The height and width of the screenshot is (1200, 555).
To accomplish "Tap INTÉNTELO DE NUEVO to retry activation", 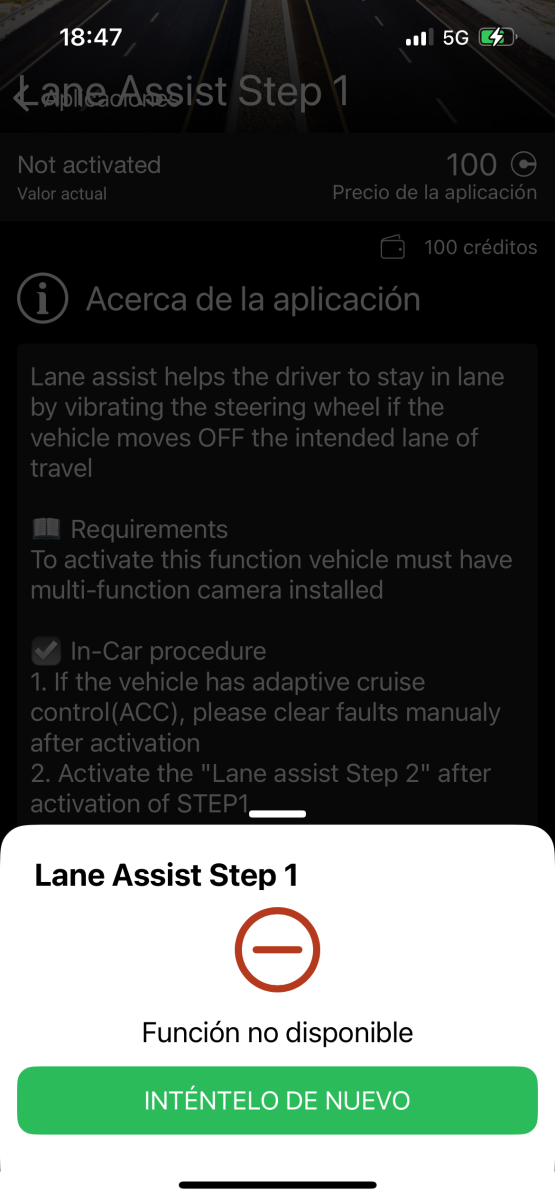I will [x=277, y=1100].
